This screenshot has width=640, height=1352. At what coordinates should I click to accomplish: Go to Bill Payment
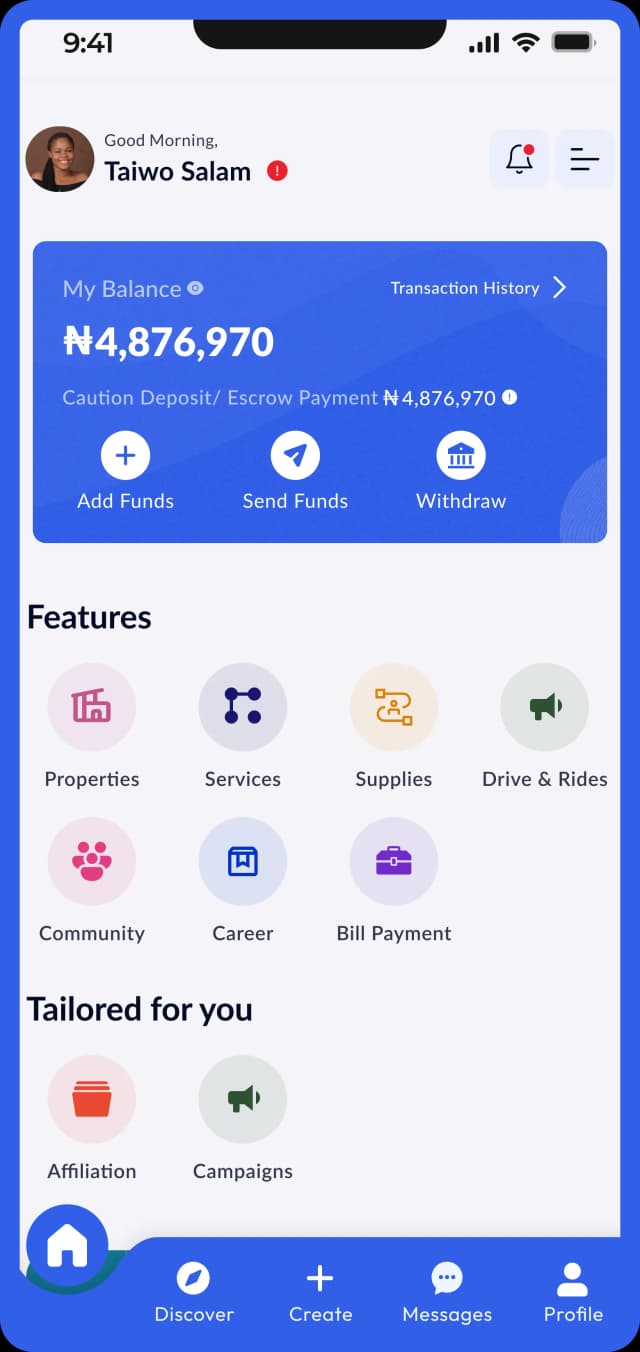tap(394, 861)
